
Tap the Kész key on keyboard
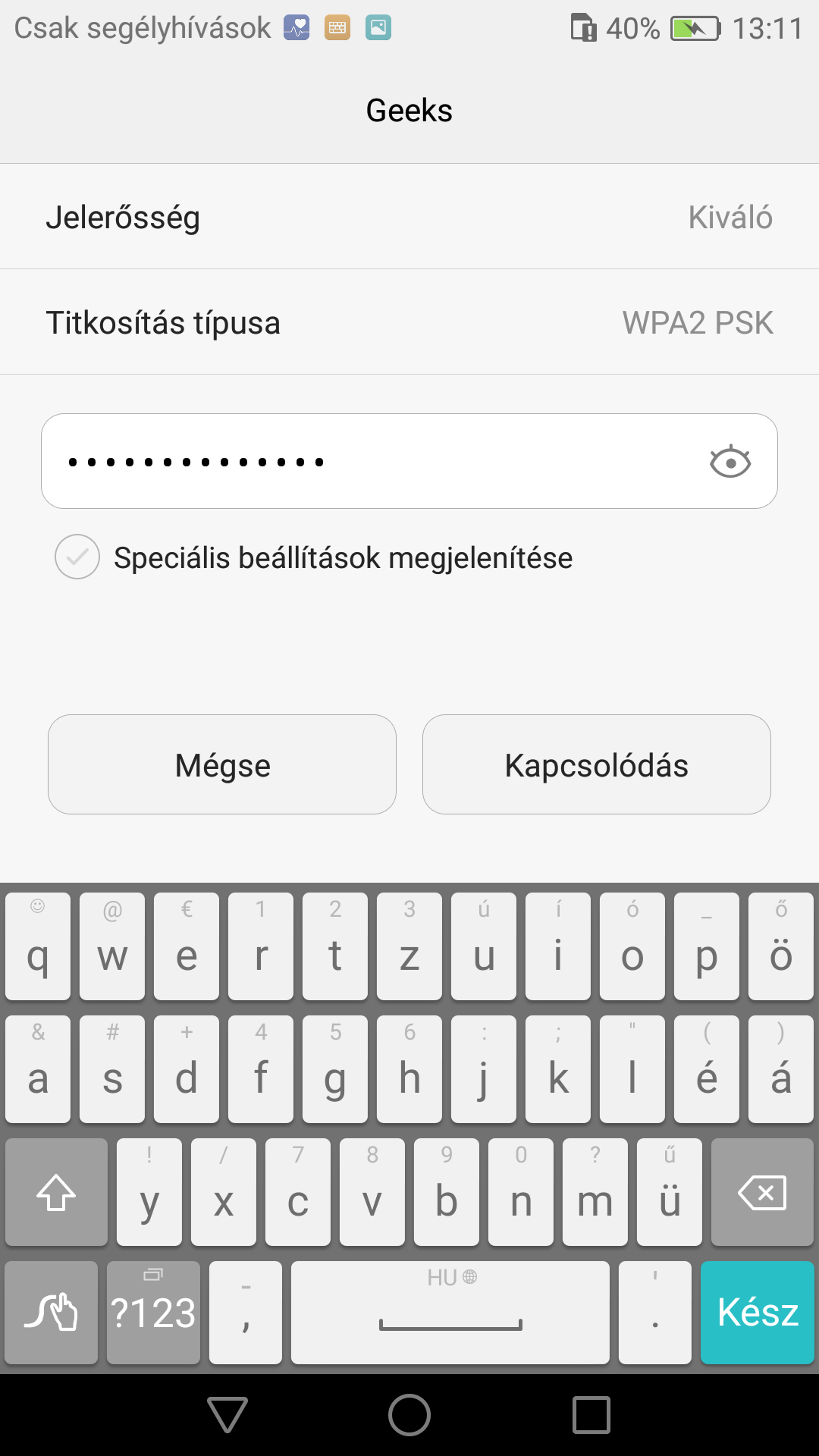(x=757, y=1313)
